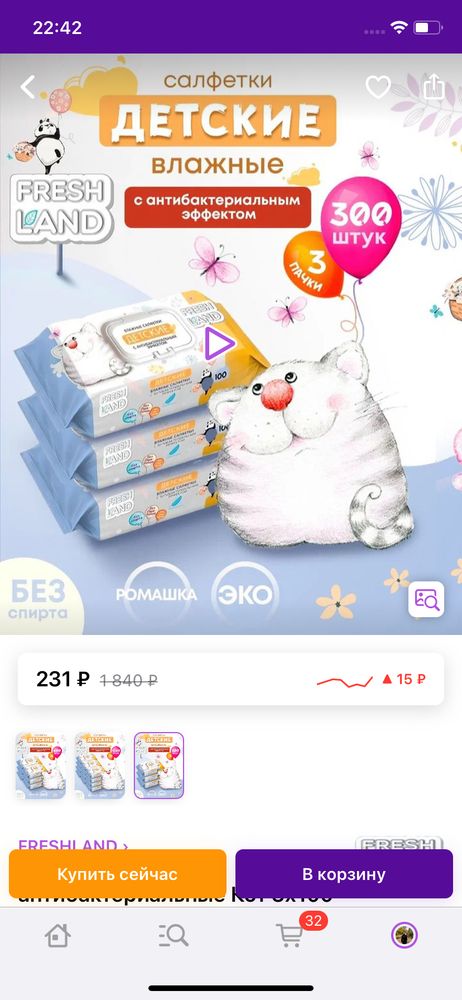Image resolution: width=462 pixels, height=1000 pixels.
Task: Go back using the arrow icon
Action: point(27,87)
